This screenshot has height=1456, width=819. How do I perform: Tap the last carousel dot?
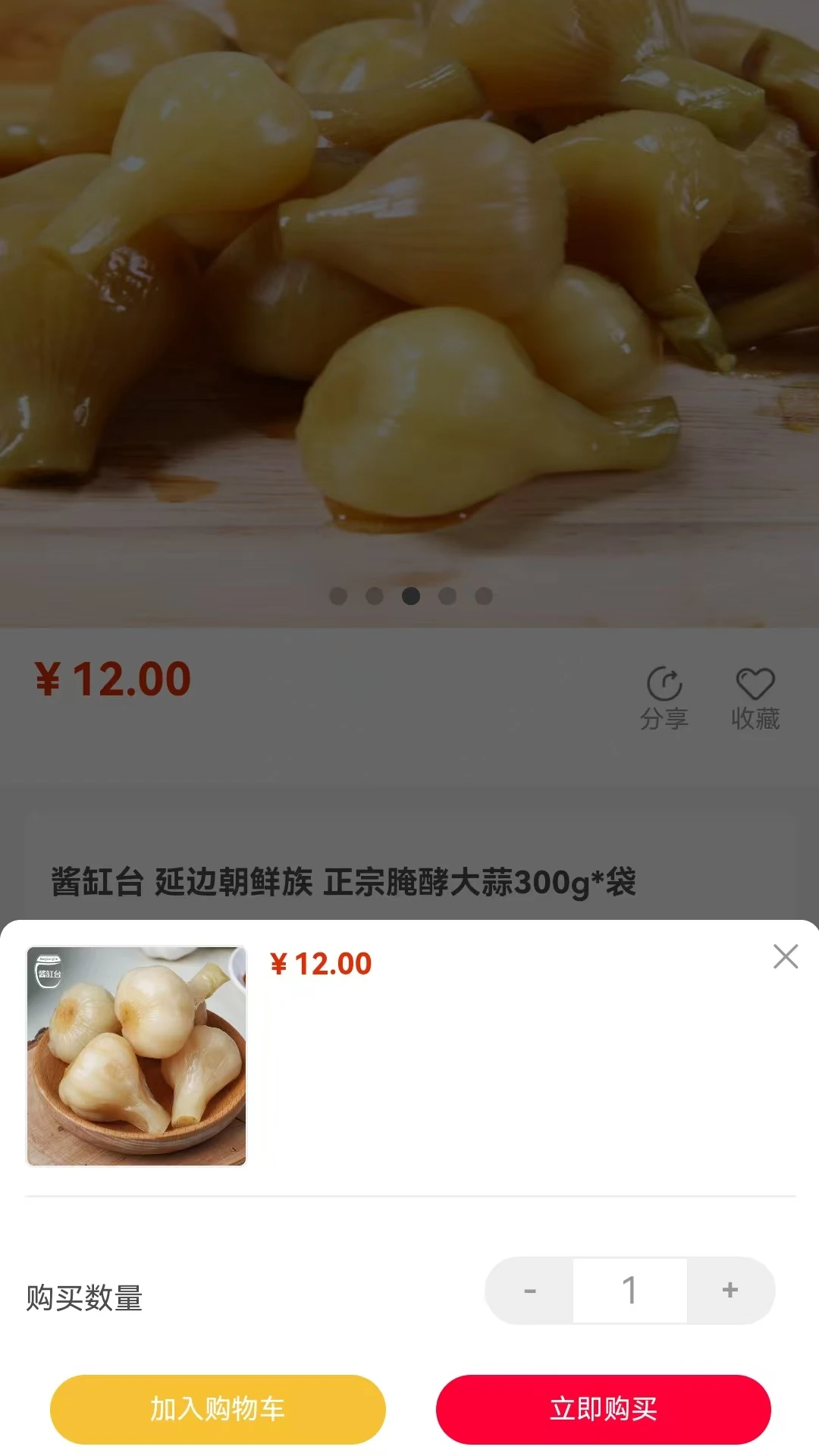[483, 597]
